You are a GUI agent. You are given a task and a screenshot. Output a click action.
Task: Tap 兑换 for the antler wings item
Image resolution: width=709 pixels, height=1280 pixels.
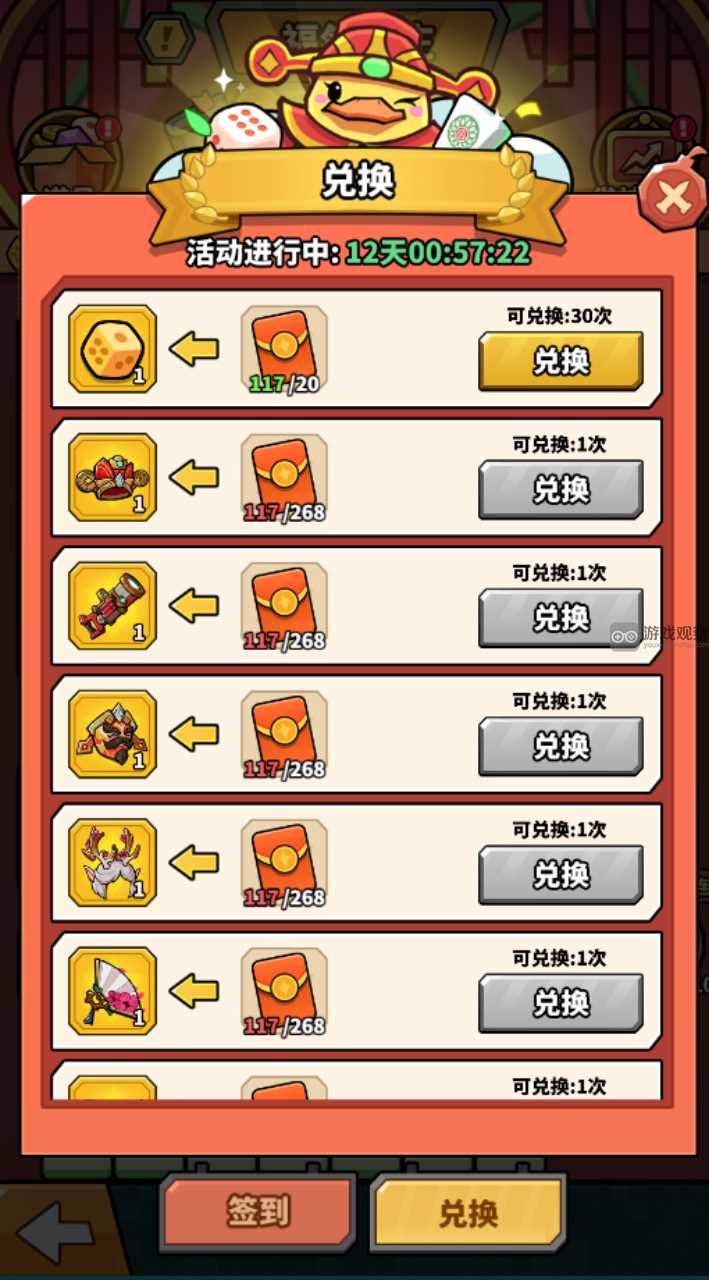[560, 874]
